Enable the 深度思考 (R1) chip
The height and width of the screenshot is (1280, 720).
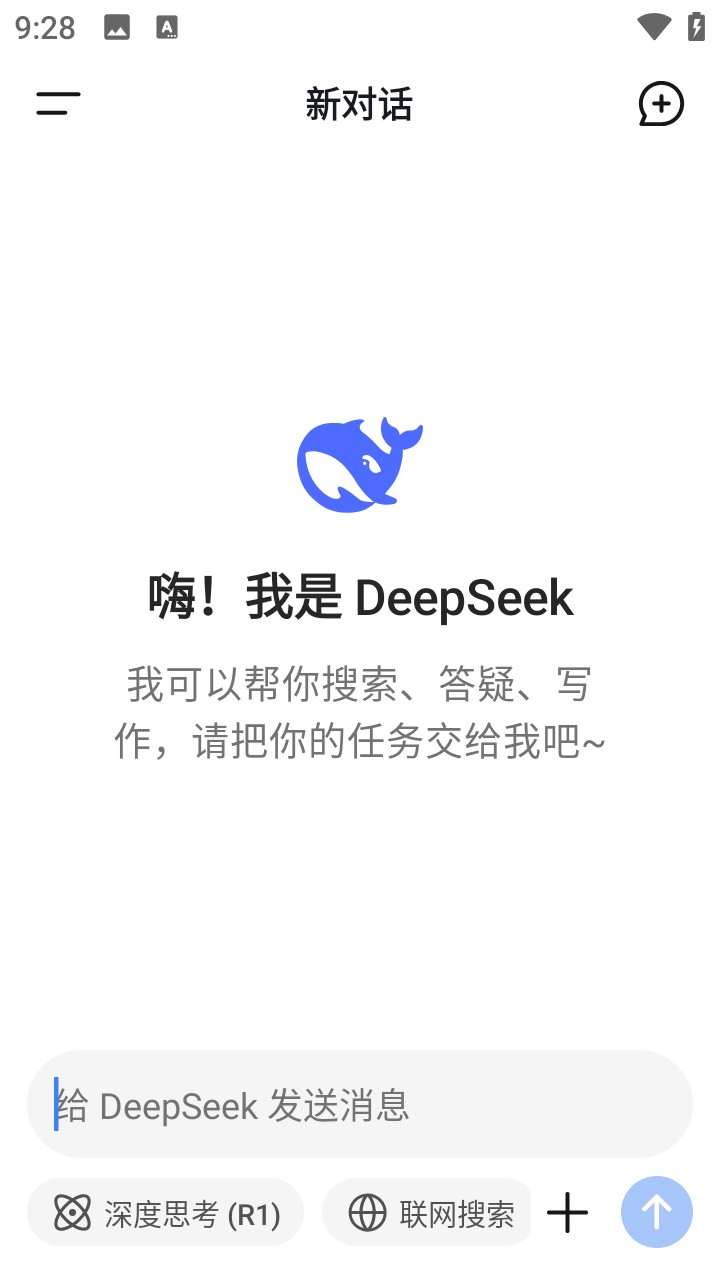tap(166, 1213)
